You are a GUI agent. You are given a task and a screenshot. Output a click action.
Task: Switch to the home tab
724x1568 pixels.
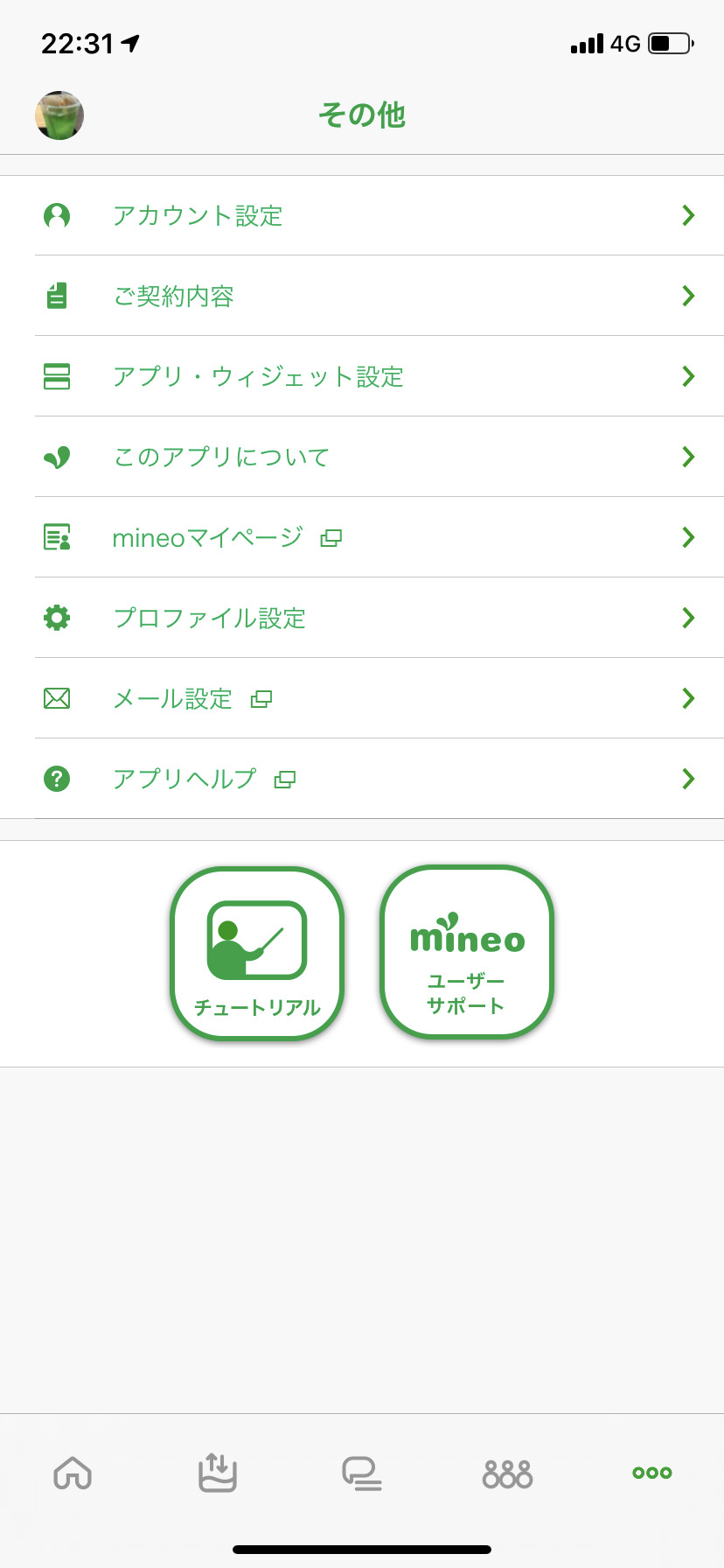click(x=73, y=1473)
